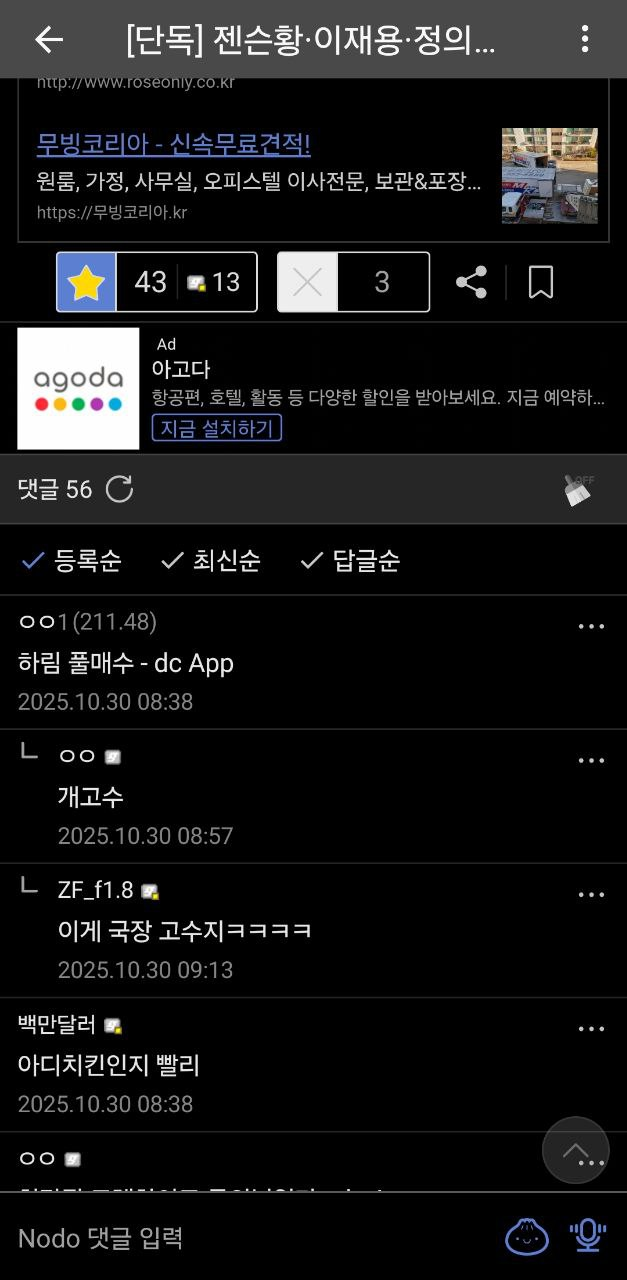The image size is (627, 1280).
Task: Sort comments by 답글순
Action: [350, 561]
